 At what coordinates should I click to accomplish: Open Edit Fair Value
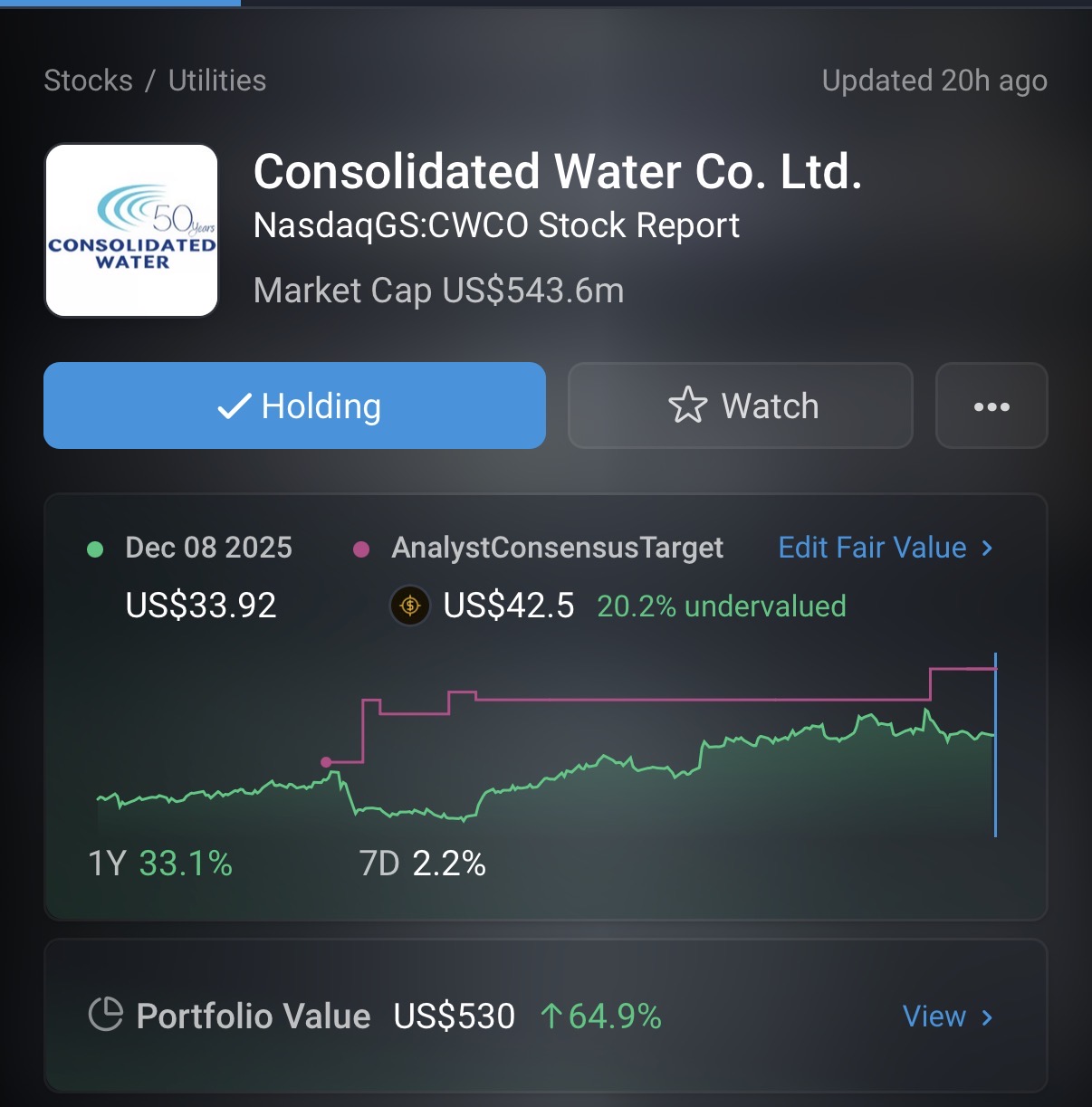[885, 548]
